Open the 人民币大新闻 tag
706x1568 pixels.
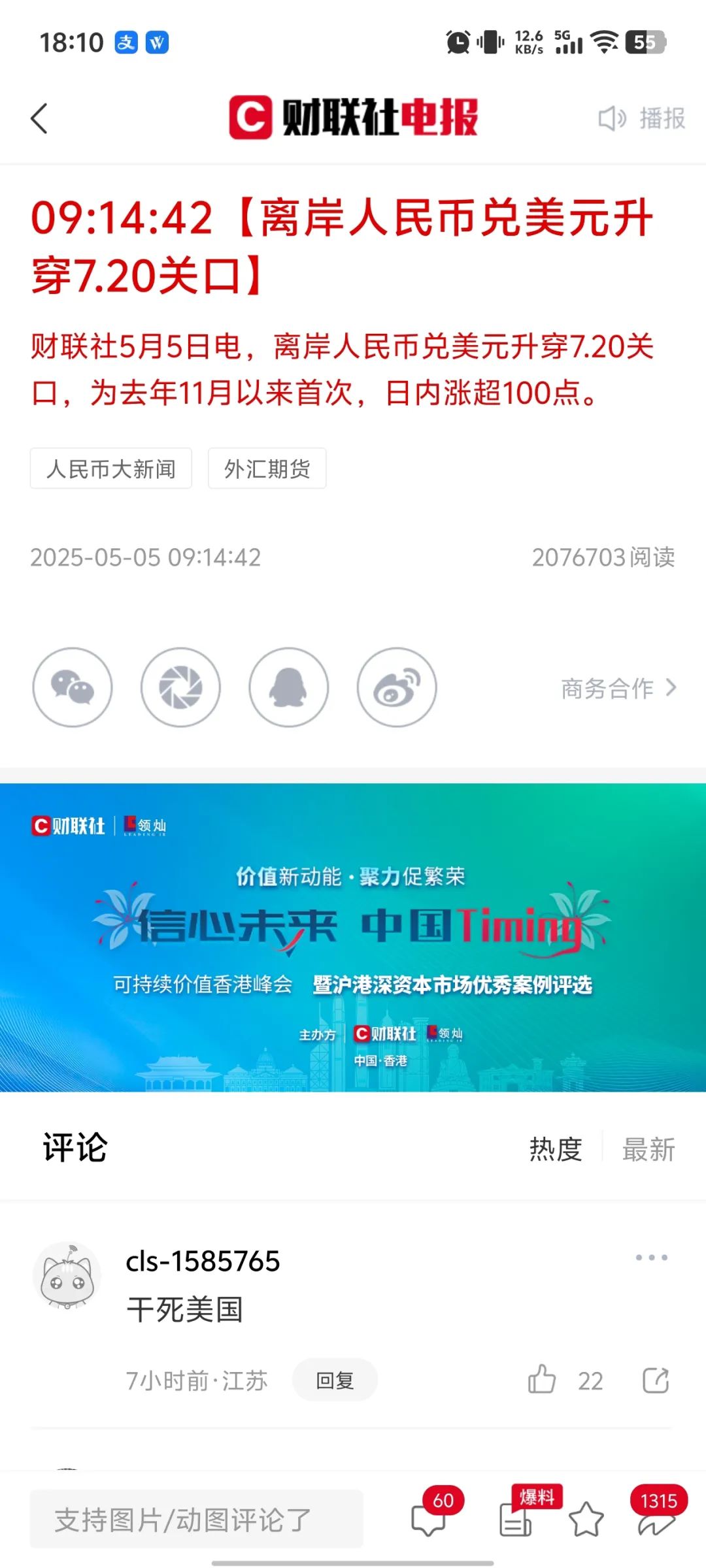(x=111, y=468)
